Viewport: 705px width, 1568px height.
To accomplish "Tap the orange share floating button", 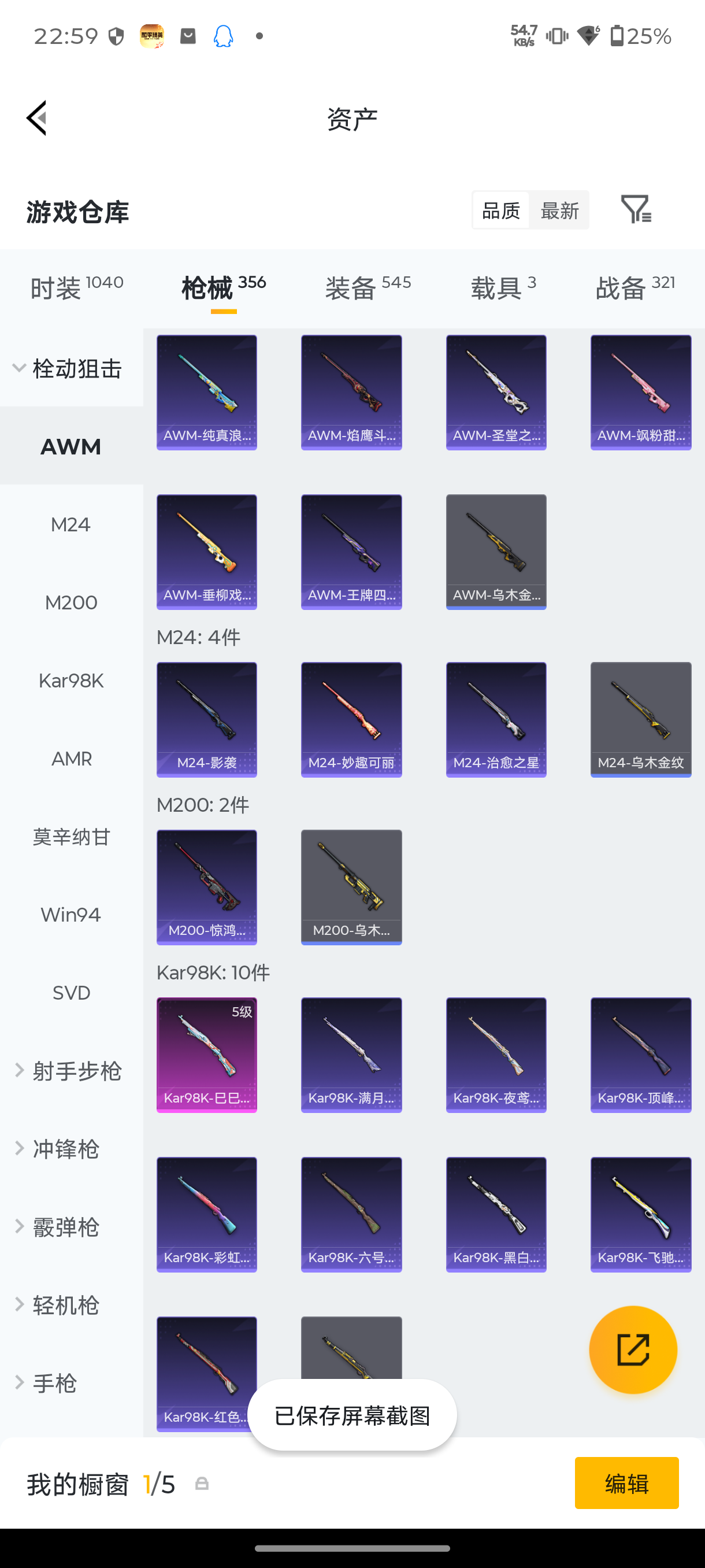I will click(633, 1349).
